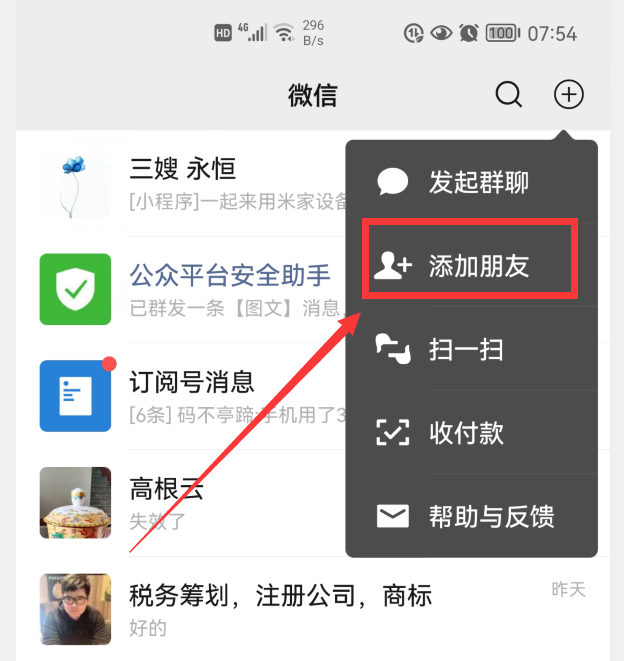624x661 pixels.
Task: Open the search magnifier icon
Action: click(509, 95)
